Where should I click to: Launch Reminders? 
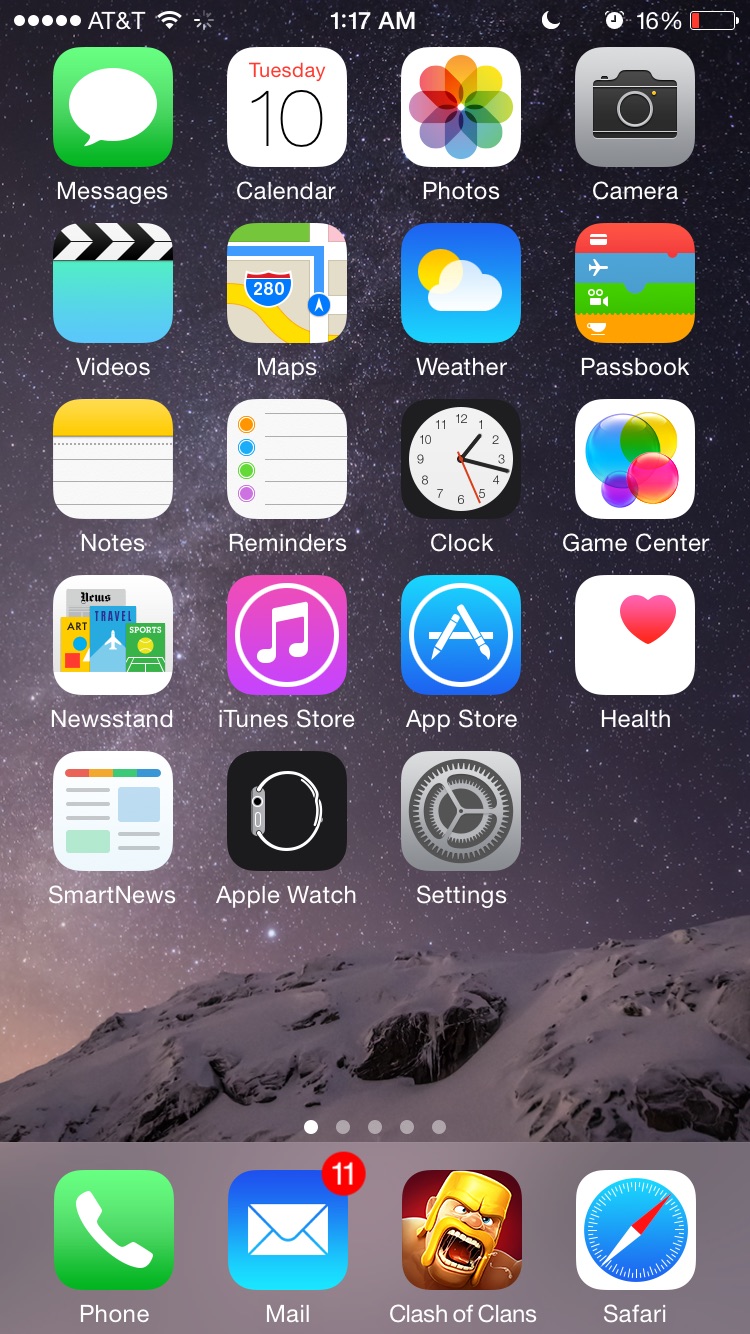pos(287,459)
